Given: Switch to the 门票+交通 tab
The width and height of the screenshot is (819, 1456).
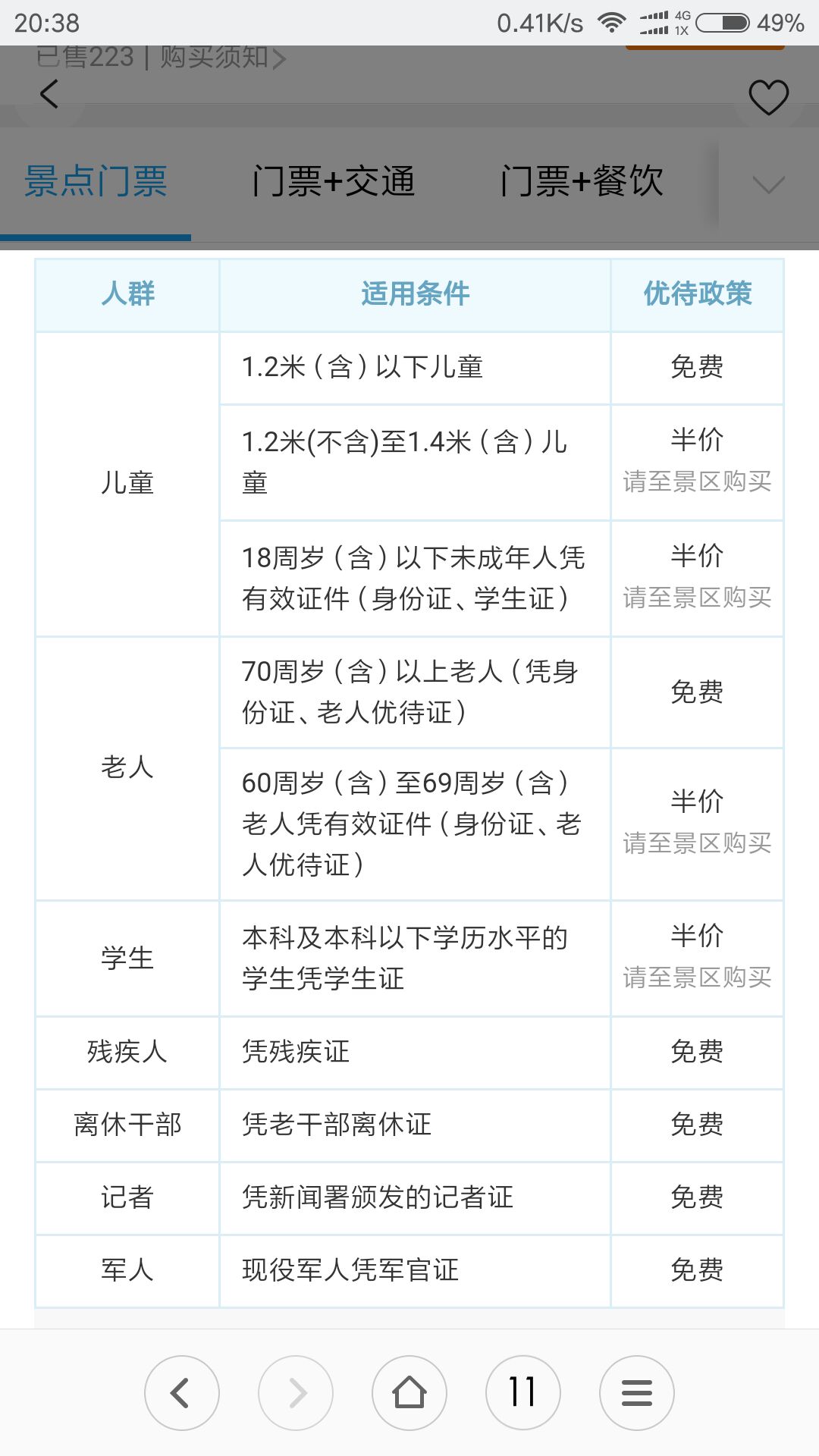Looking at the screenshot, I should coord(334,182).
